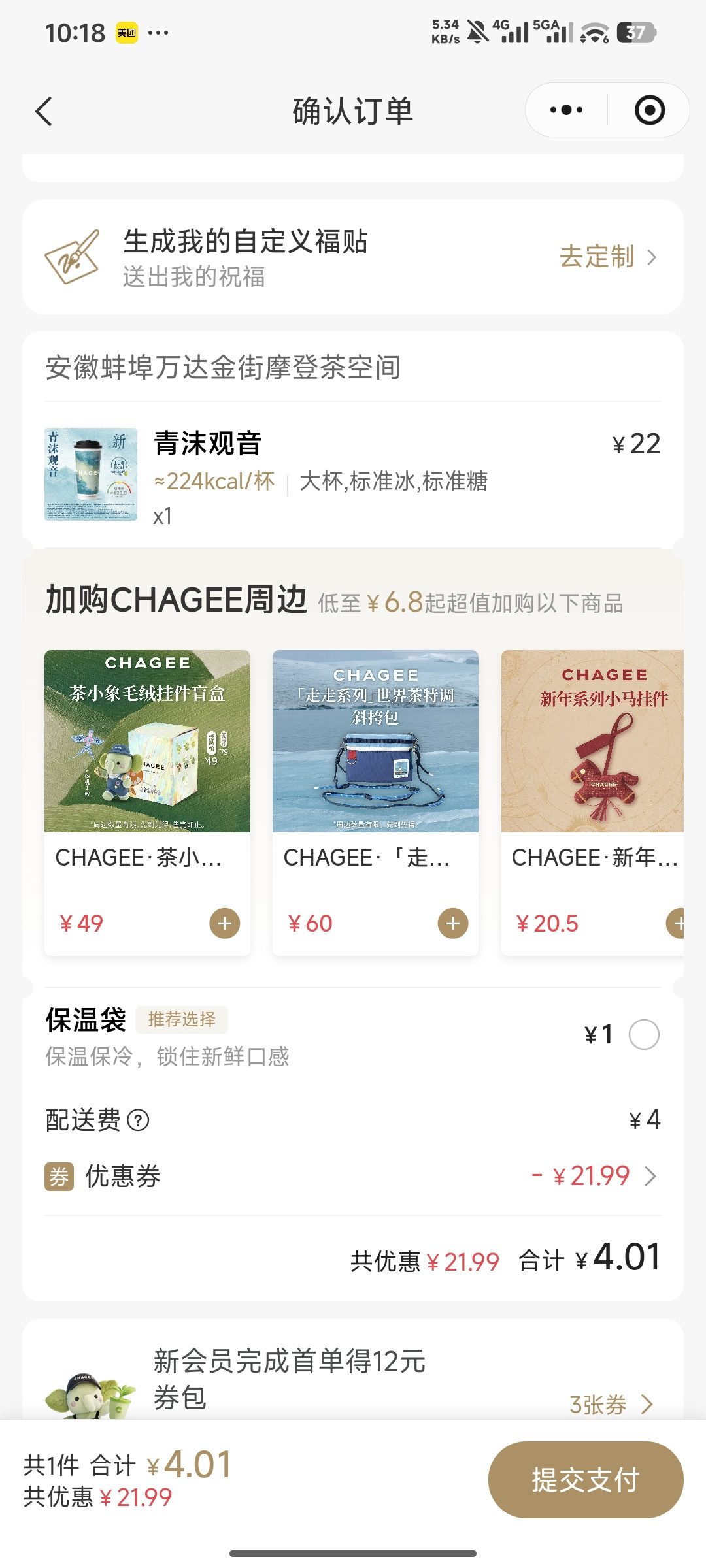Open the 新年系列小马挂件 product card

(x=592, y=803)
